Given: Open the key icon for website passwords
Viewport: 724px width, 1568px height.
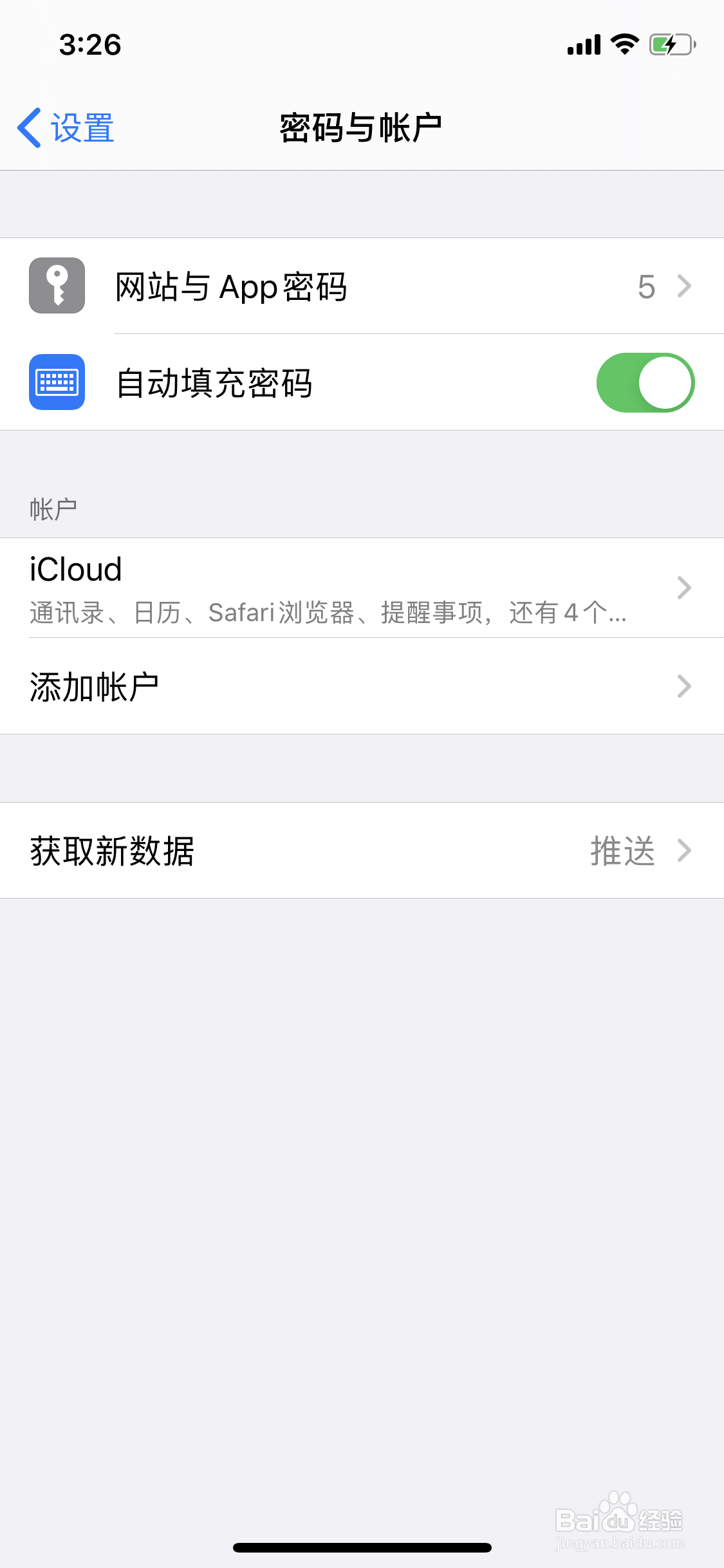Looking at the screenshot, I should 57,287.
